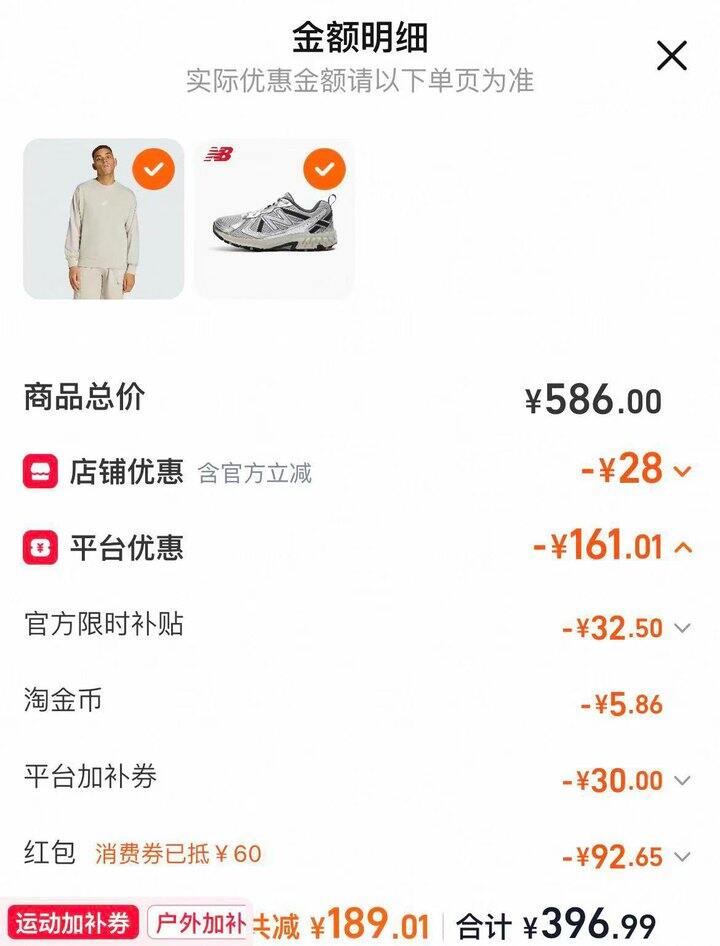This screenshot has height=946, width=720.
Task: Collapse the 平台优惠 breakdown
Action: tap(684, 547)
